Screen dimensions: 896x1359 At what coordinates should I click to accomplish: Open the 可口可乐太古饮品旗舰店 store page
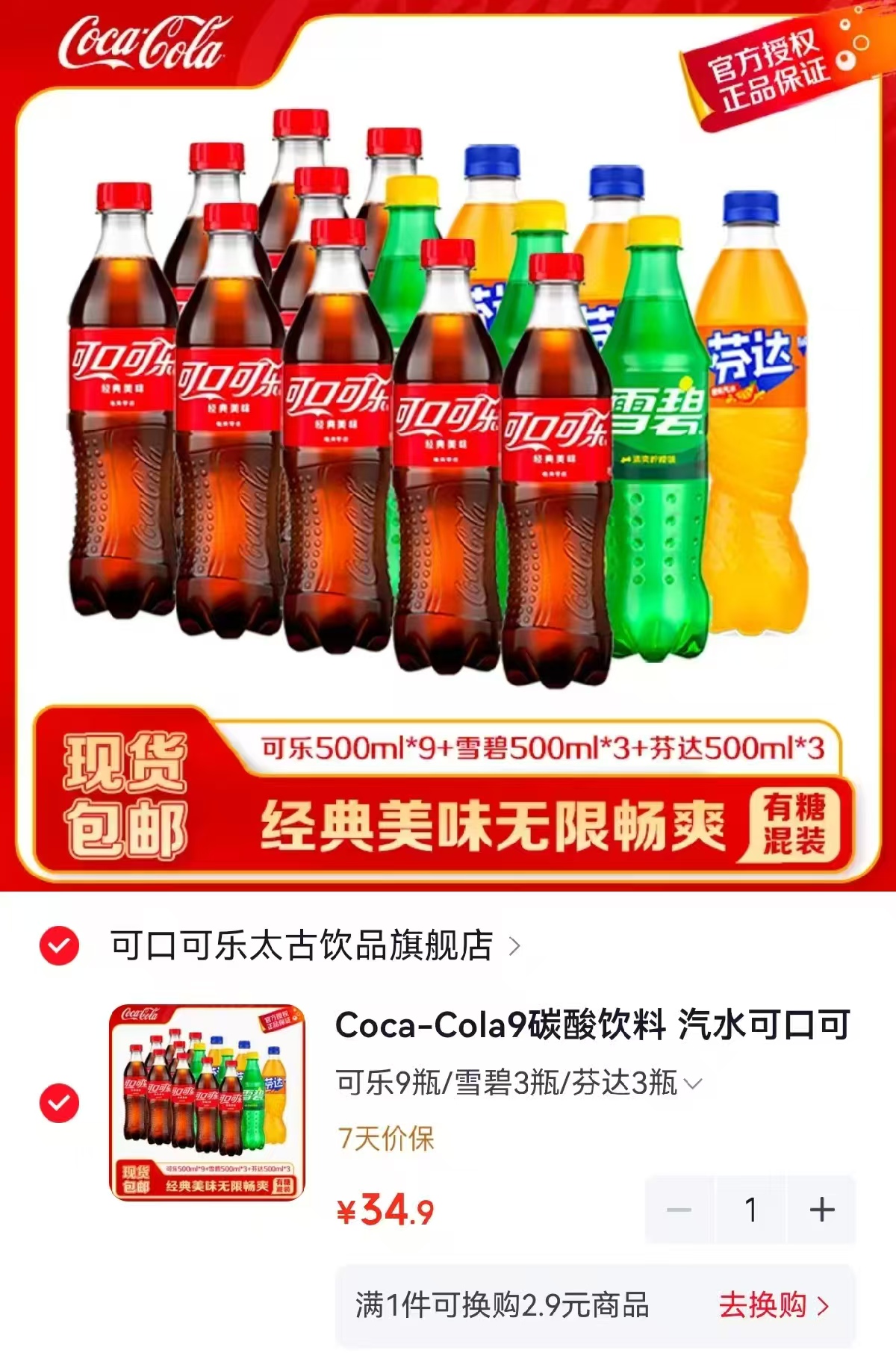315,945
